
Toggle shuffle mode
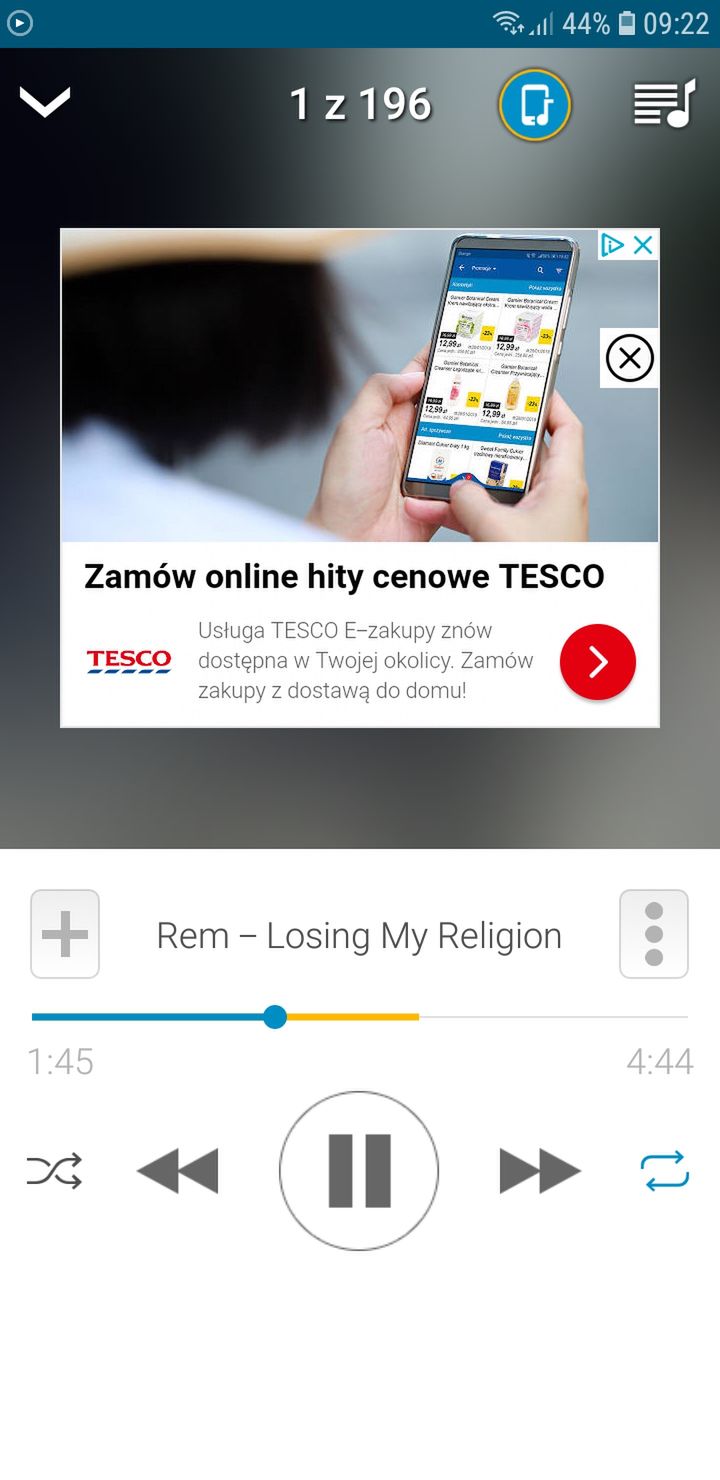[55, 1171]
